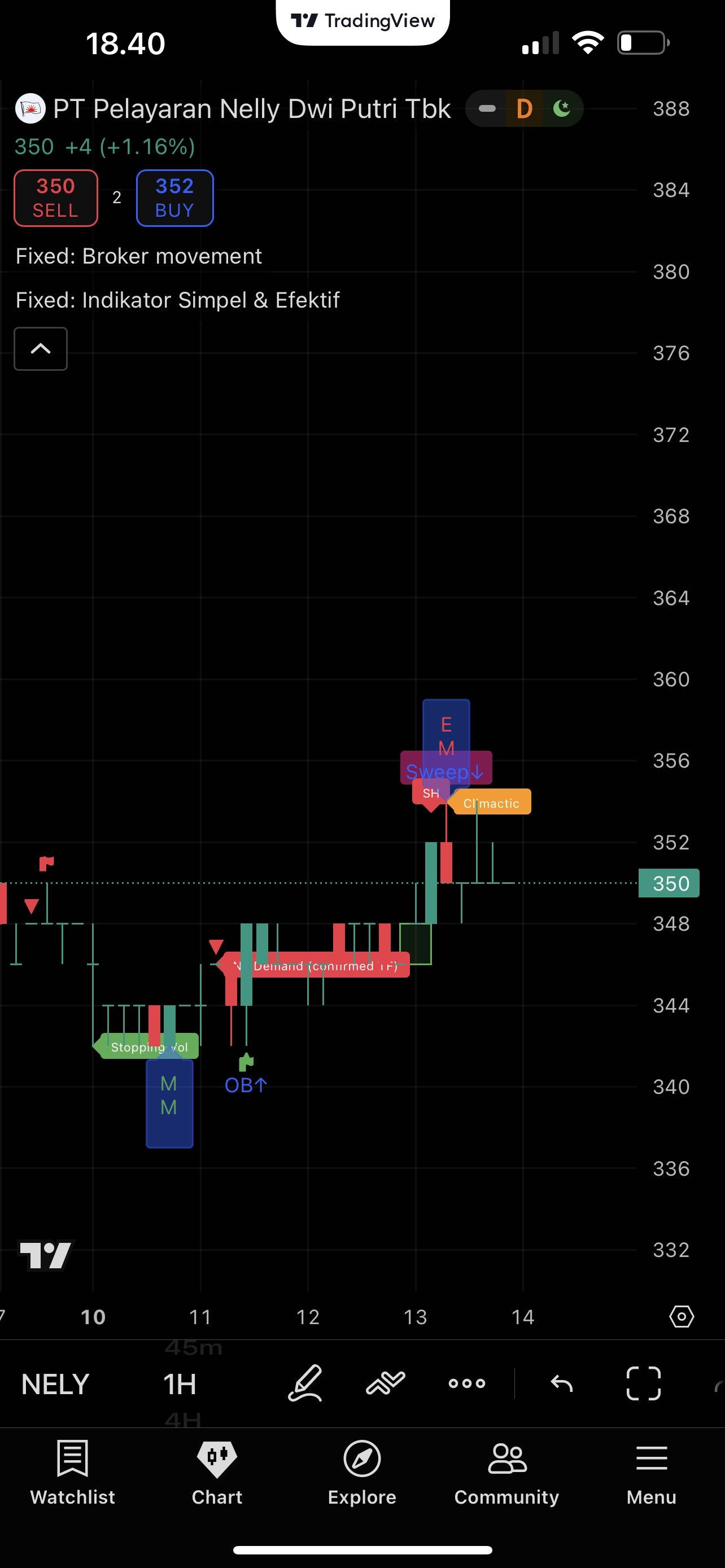This screenshot has width=725, height=1568.
Task: Open the indicators menu
Action: [x=385, y=1383]
